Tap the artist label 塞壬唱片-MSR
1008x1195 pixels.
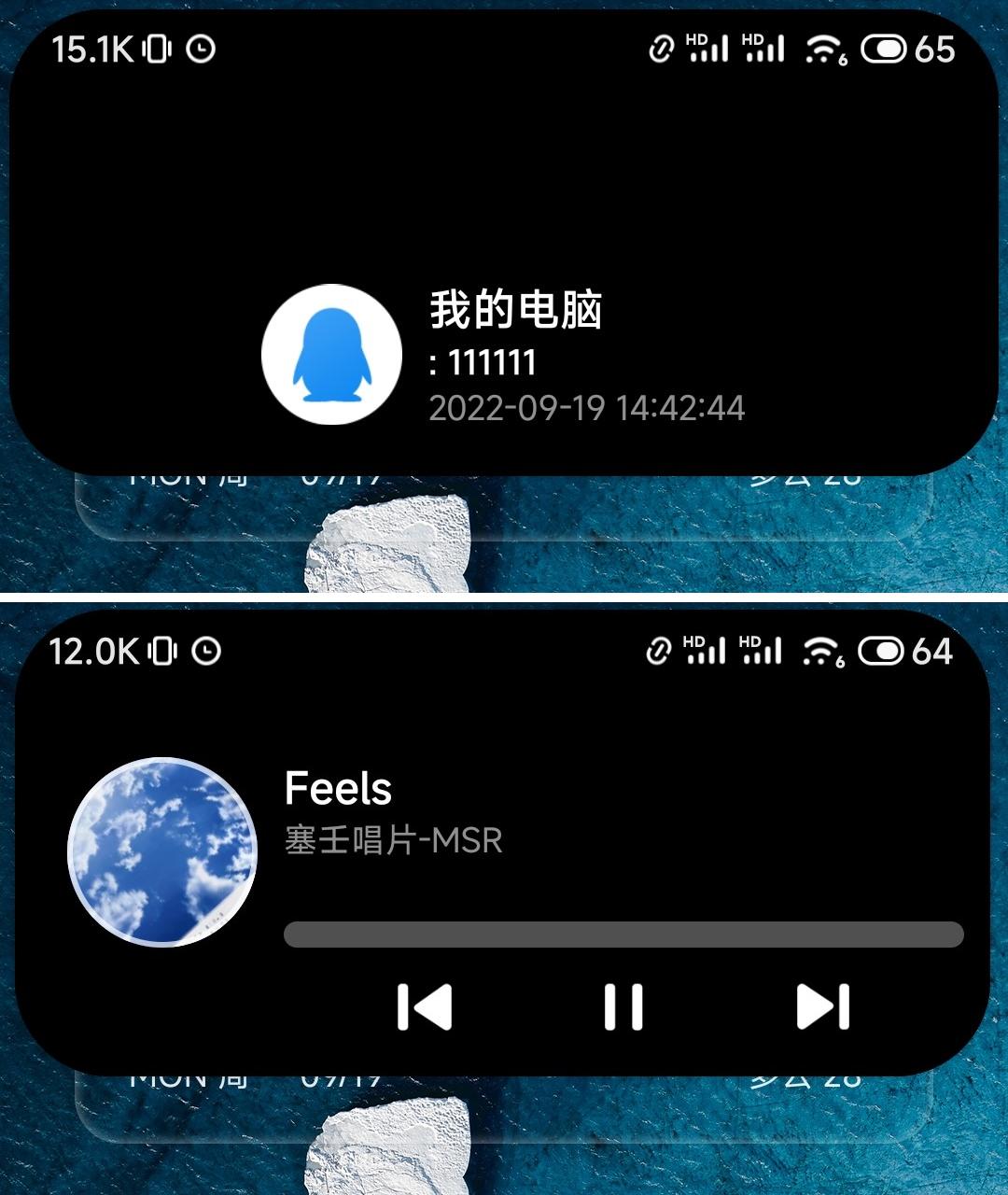(394, 841)
